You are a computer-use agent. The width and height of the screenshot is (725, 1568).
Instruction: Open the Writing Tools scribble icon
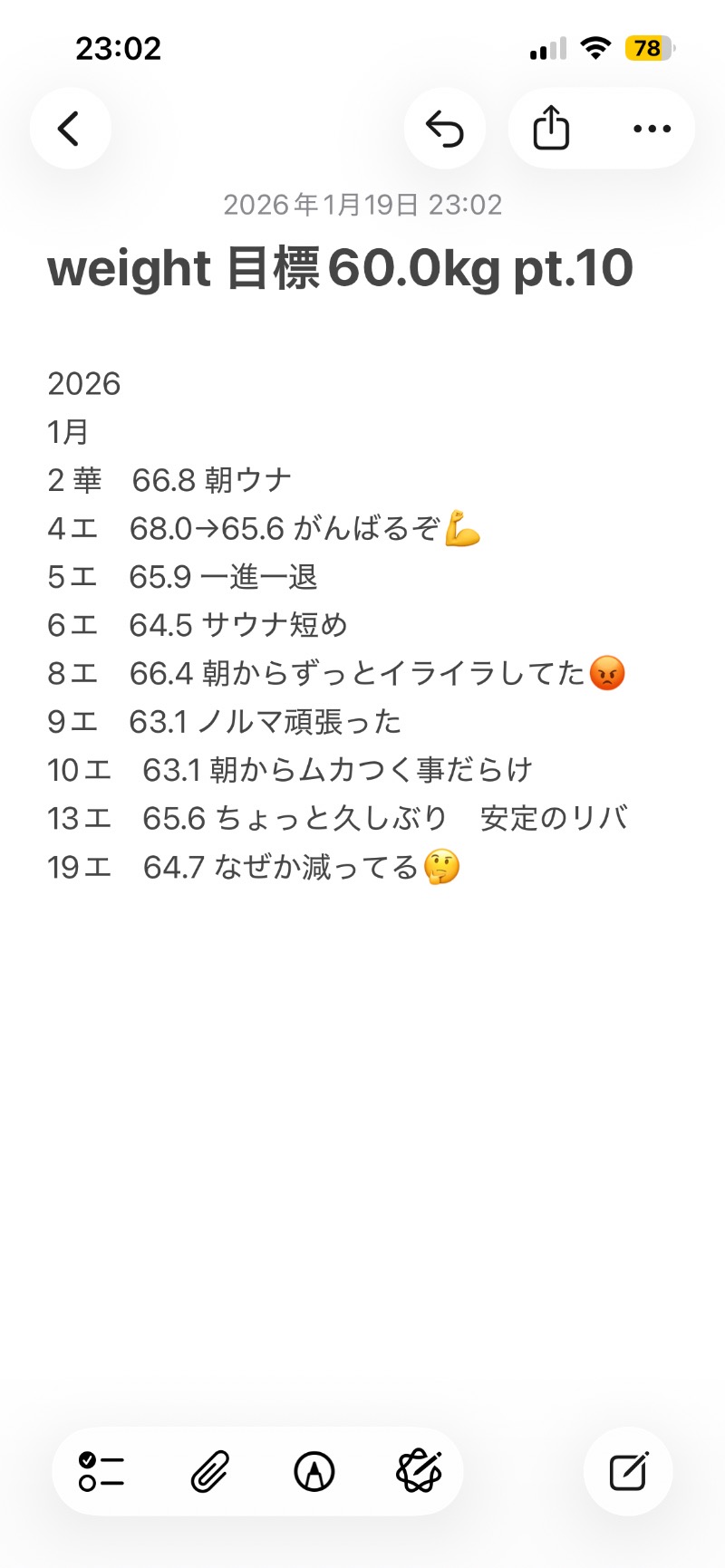(420, 1471)
